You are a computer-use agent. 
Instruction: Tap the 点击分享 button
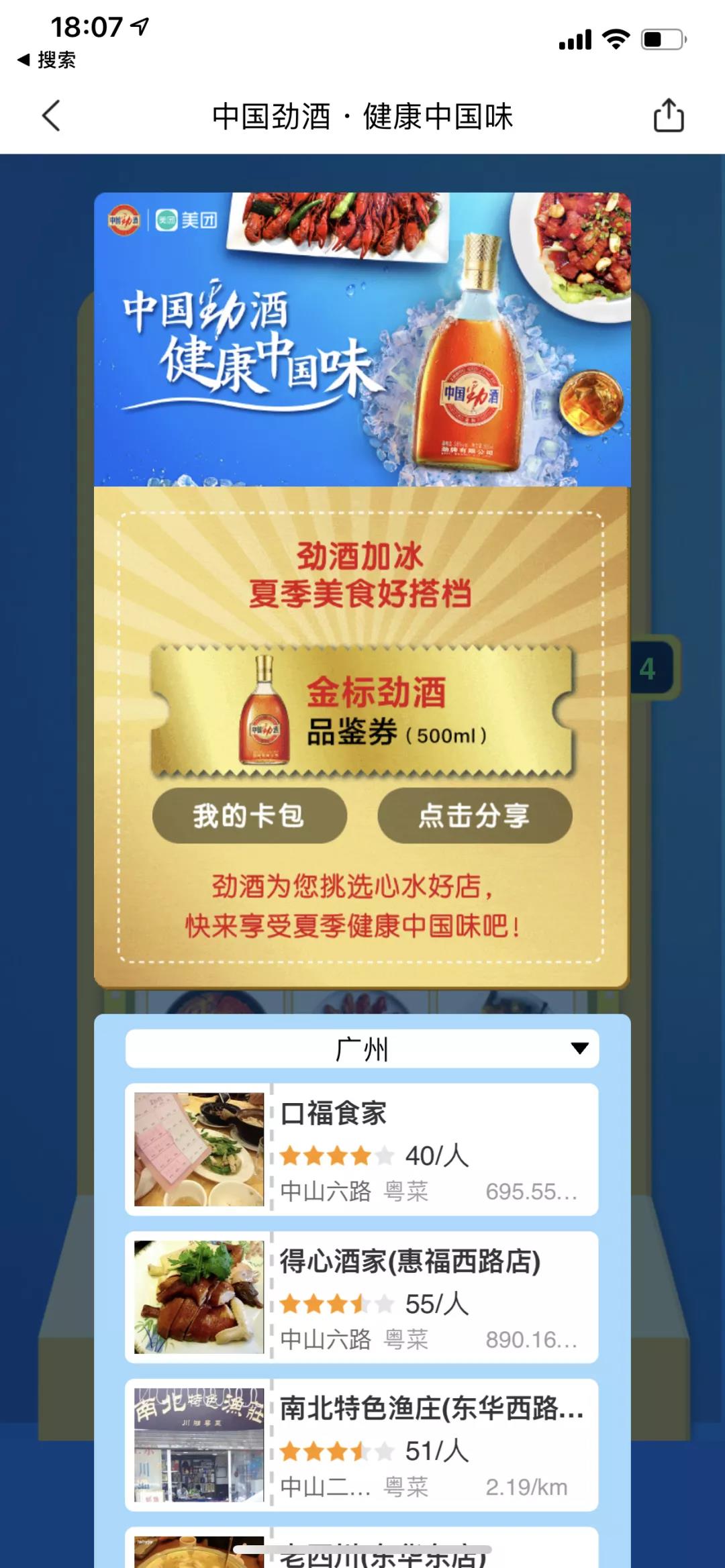[x=475, y=815]
